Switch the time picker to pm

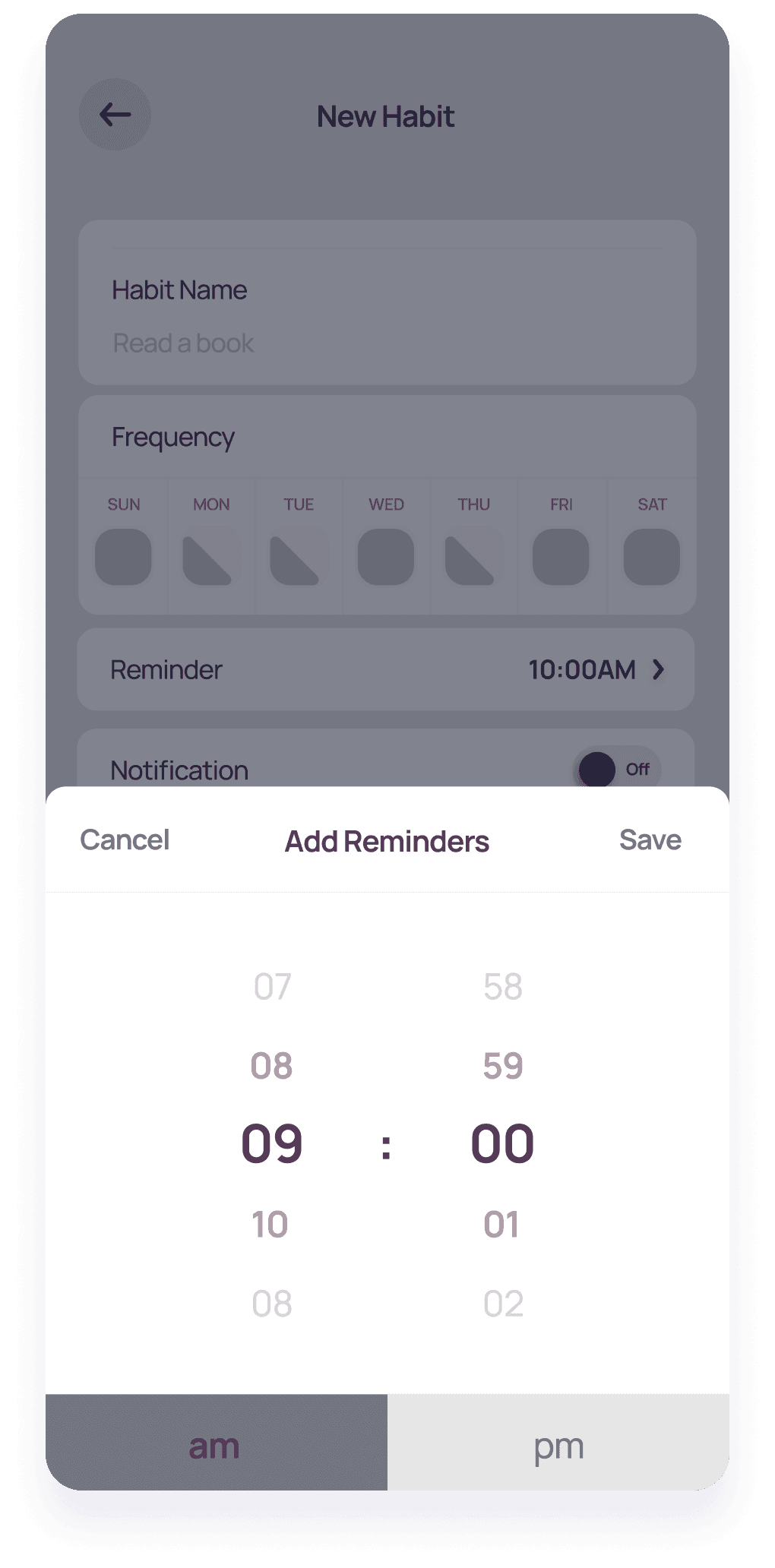(558, 1446)
